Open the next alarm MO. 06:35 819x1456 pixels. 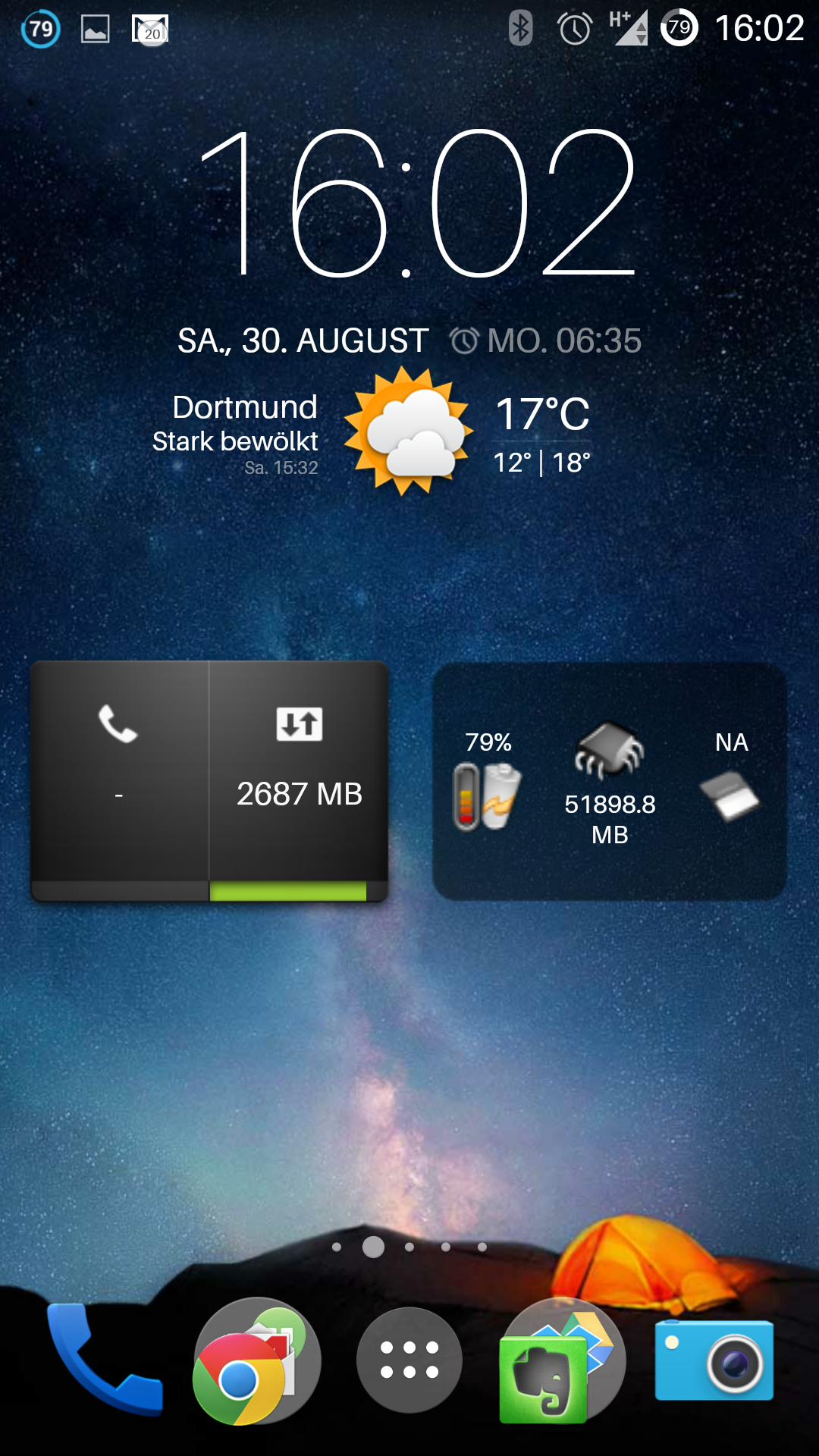tap(546, 340)
